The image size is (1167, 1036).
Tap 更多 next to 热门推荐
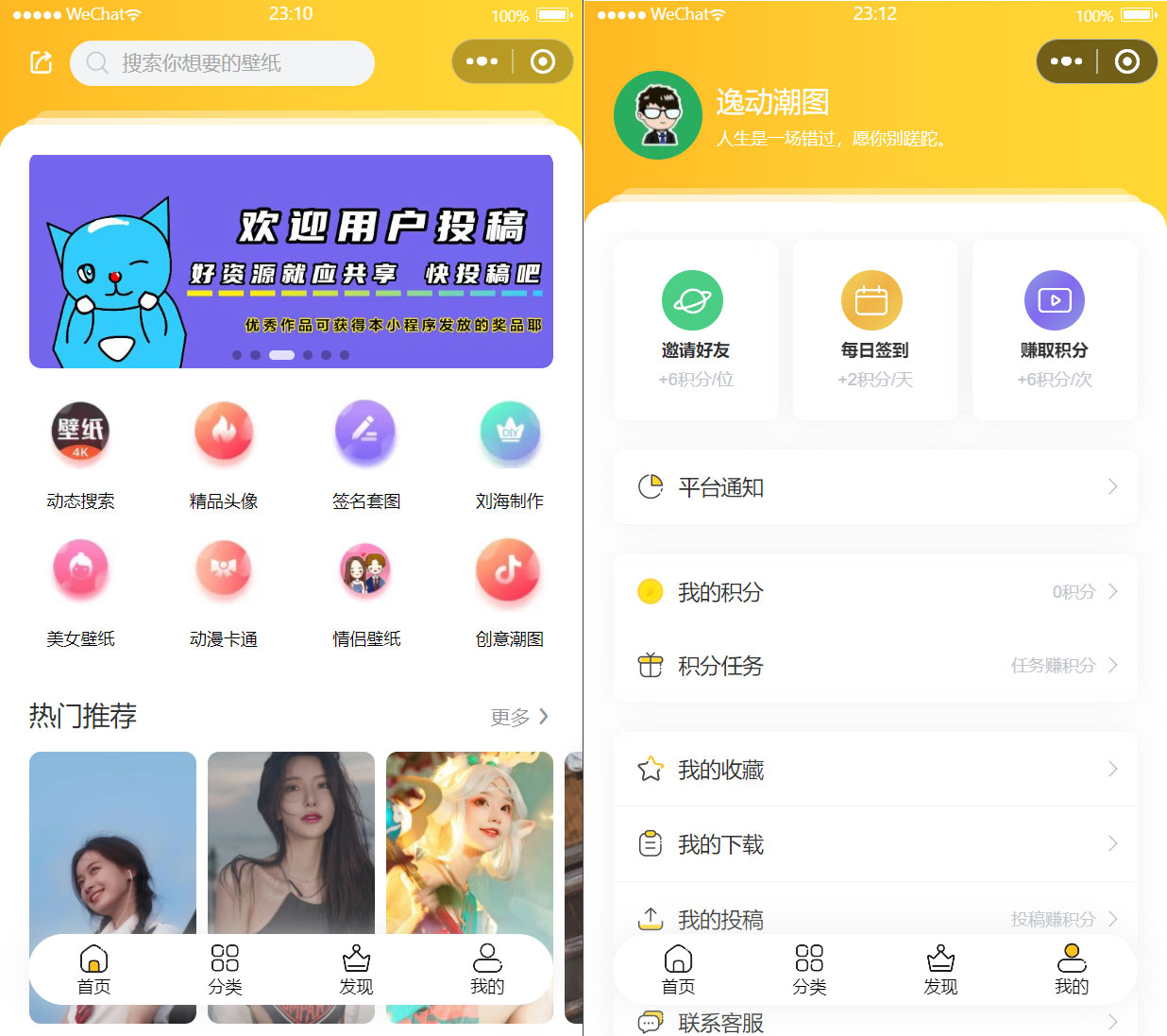point(518,718)
